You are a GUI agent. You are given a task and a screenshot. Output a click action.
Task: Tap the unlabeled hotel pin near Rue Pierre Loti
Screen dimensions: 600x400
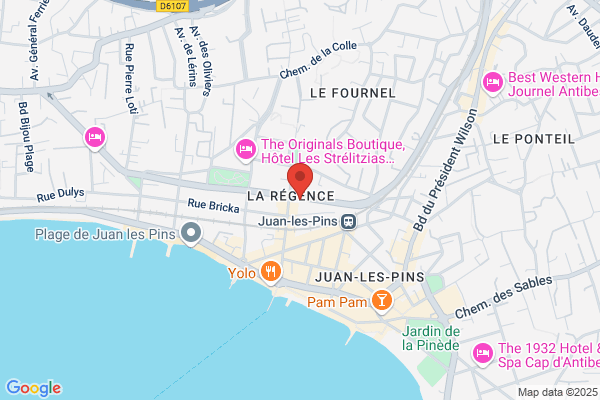pos(95,139)
